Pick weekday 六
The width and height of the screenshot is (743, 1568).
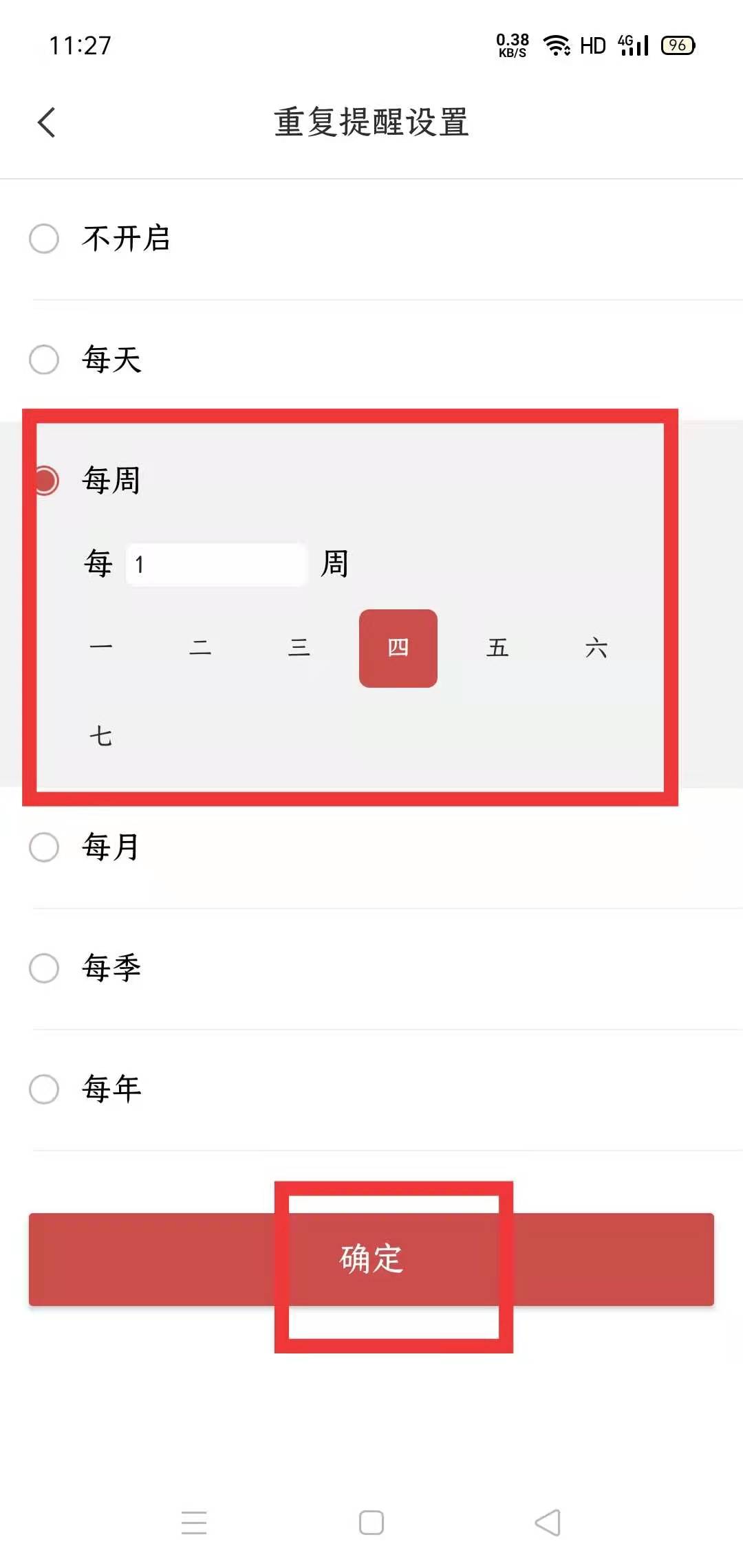596,648
